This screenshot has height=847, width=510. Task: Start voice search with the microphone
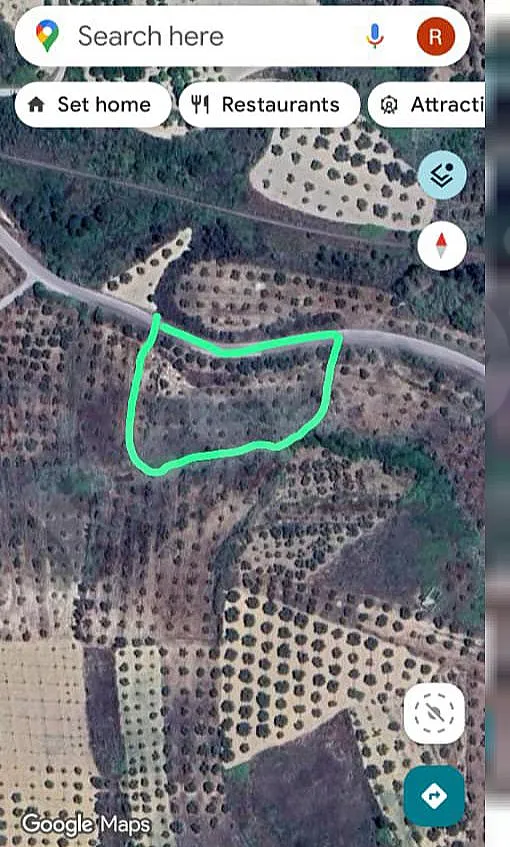374,36
